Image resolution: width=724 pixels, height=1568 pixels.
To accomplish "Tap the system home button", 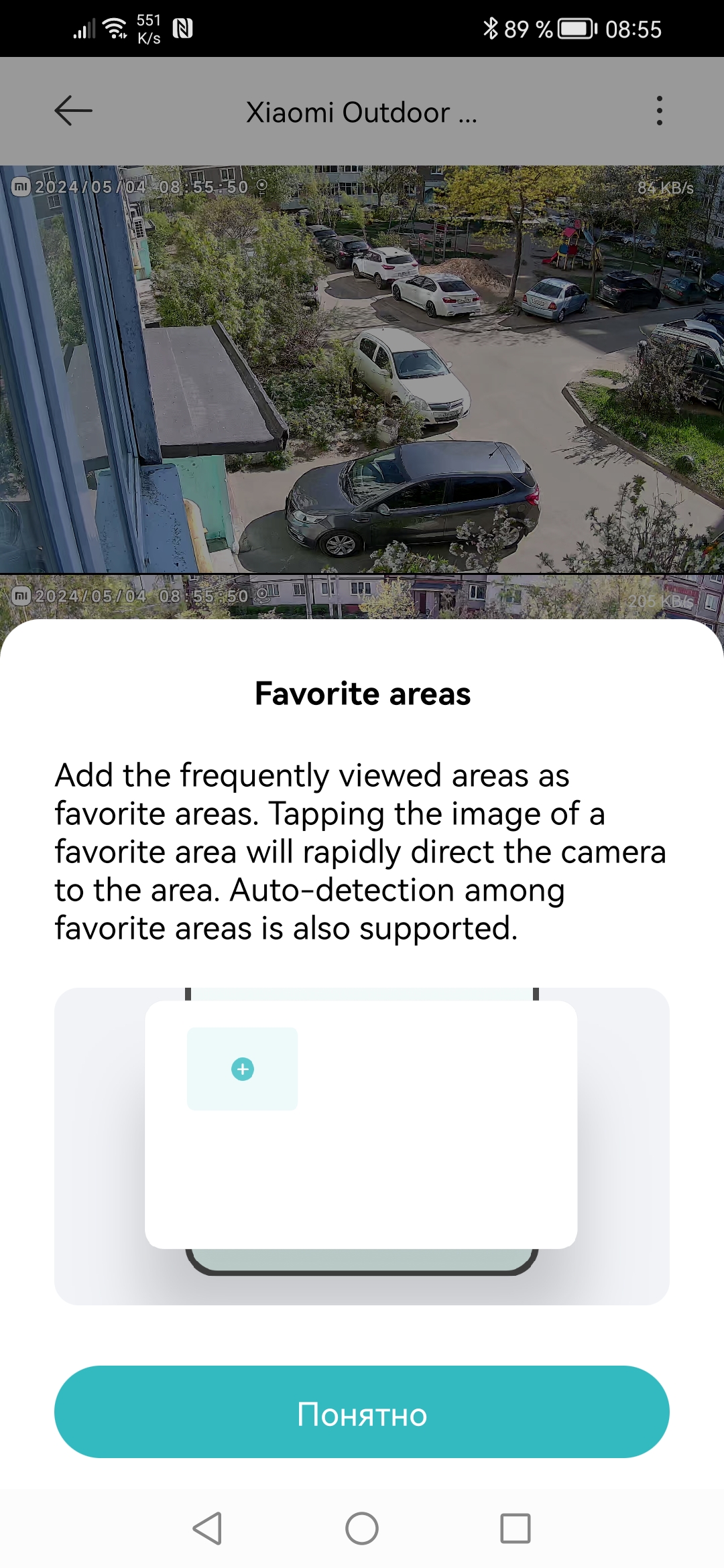I will 362,1528.
